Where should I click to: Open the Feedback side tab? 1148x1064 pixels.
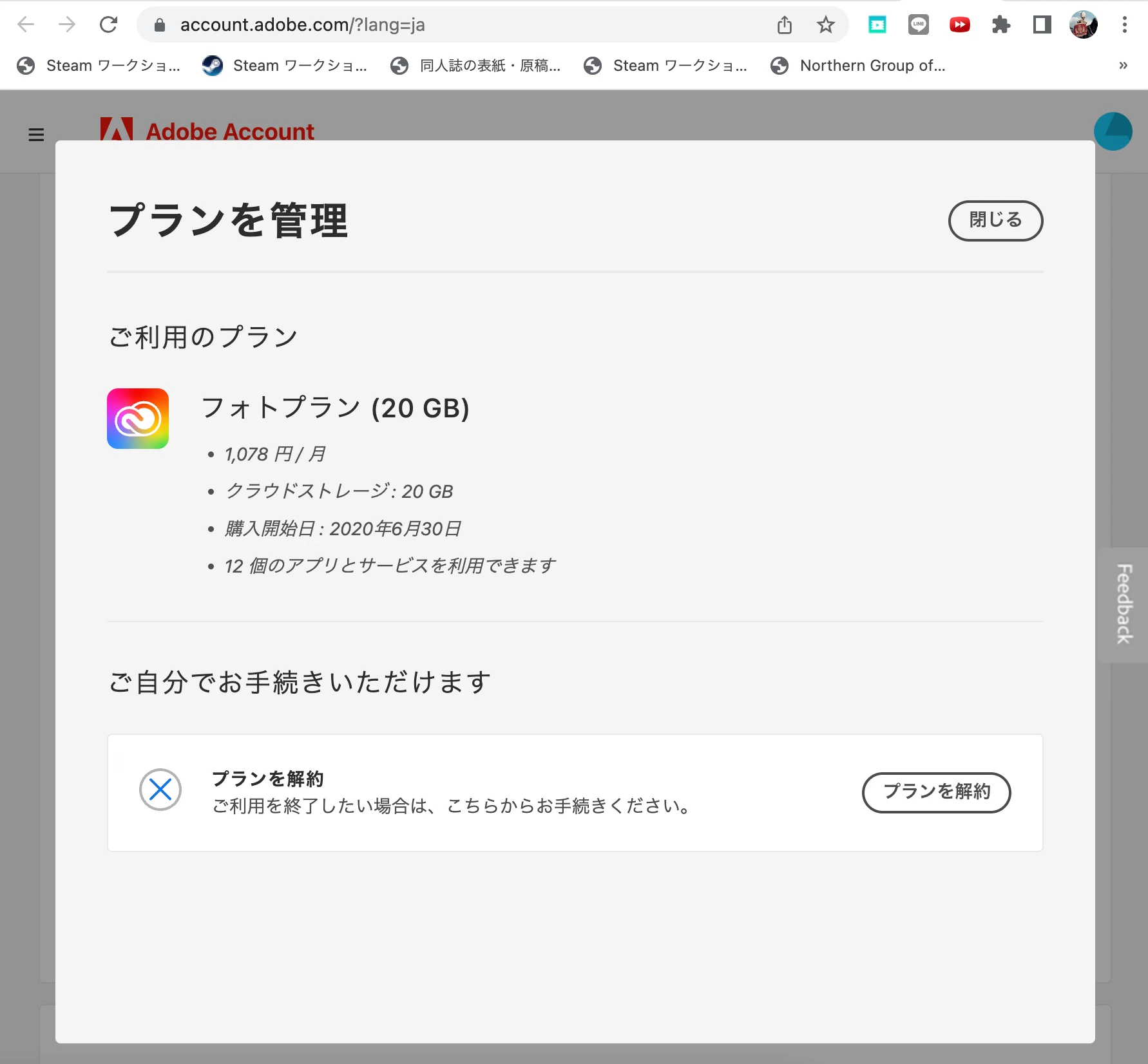pyautogui.click(x=1124, y=604)
